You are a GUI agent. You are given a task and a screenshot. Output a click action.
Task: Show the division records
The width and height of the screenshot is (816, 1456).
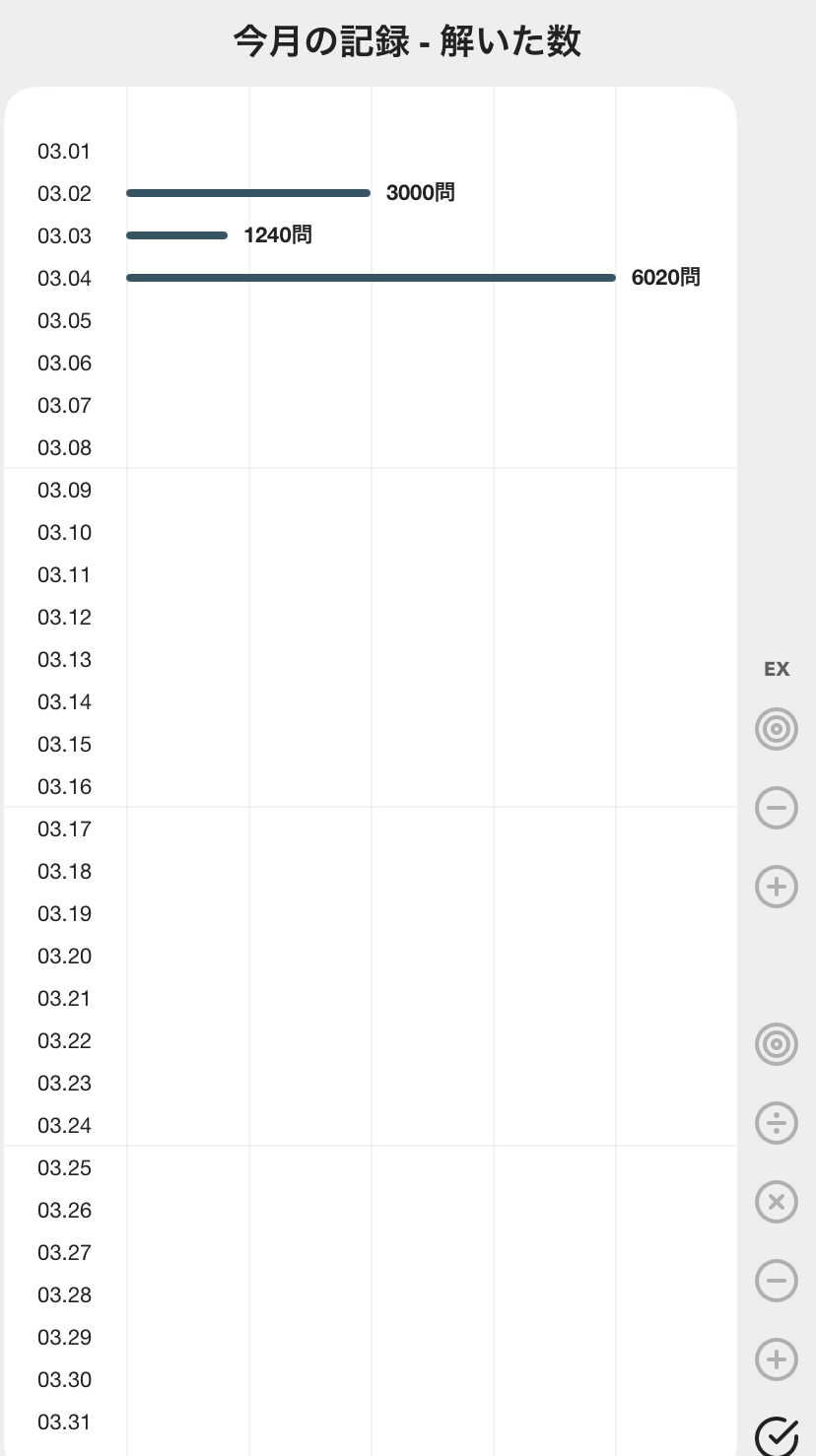777,1123
